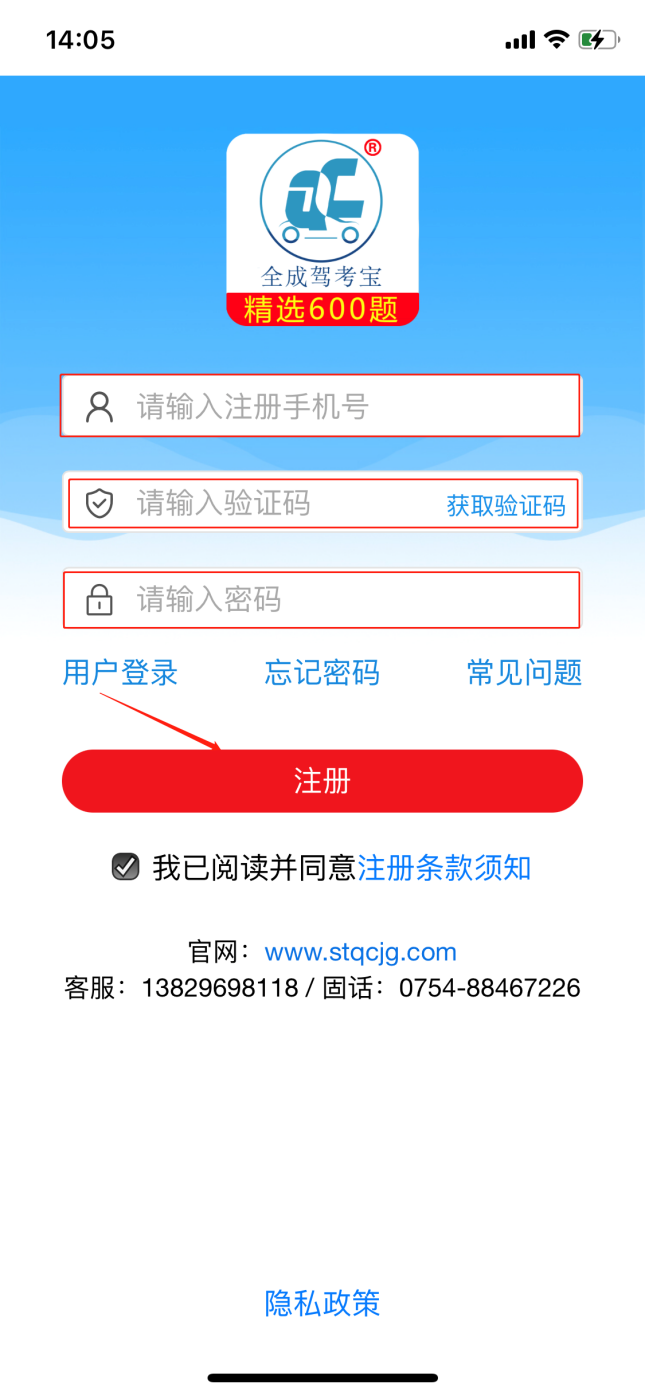This screenshot has height=1396, width=645.
Task: View 常见问题 frequently asked questions
Action: pyautogui.click(x=524, y=673)
